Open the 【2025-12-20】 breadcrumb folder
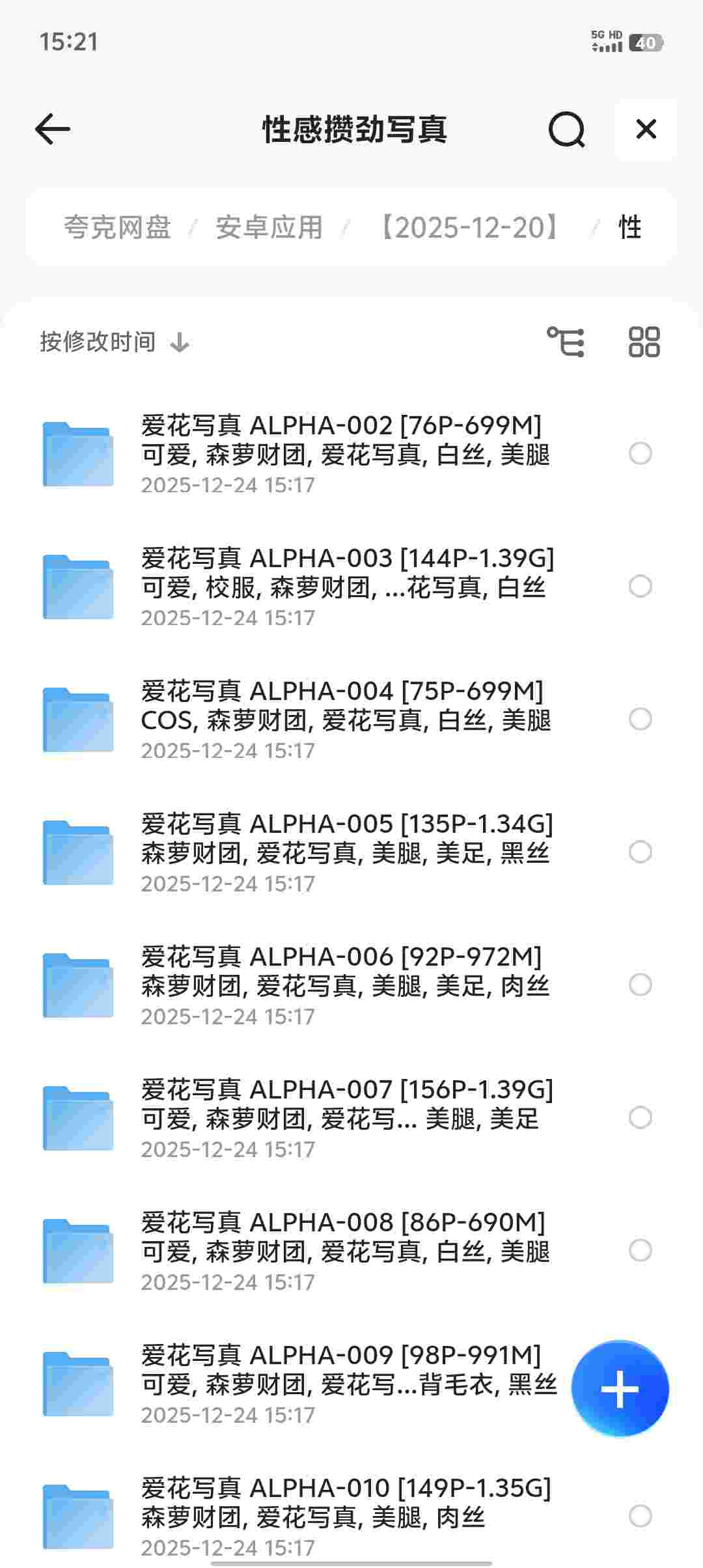 pos(469,227)
